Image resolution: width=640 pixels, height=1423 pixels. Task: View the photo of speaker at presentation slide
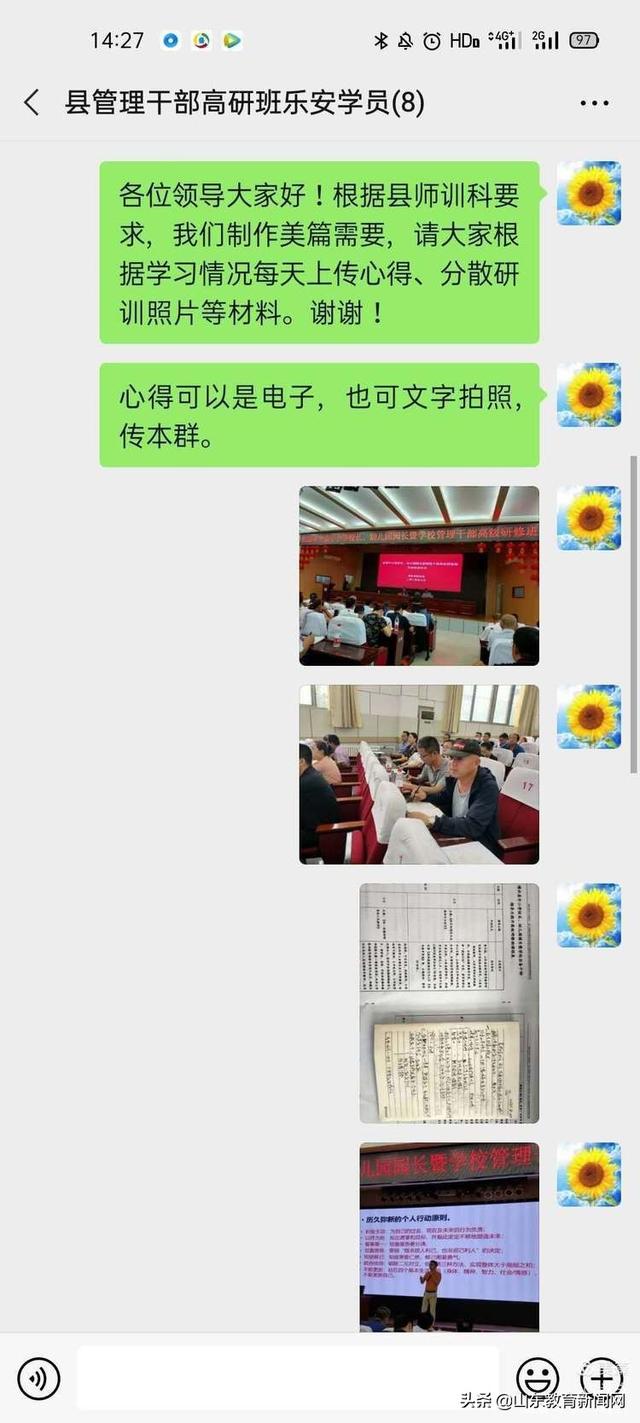click(x=449, y=1236)
